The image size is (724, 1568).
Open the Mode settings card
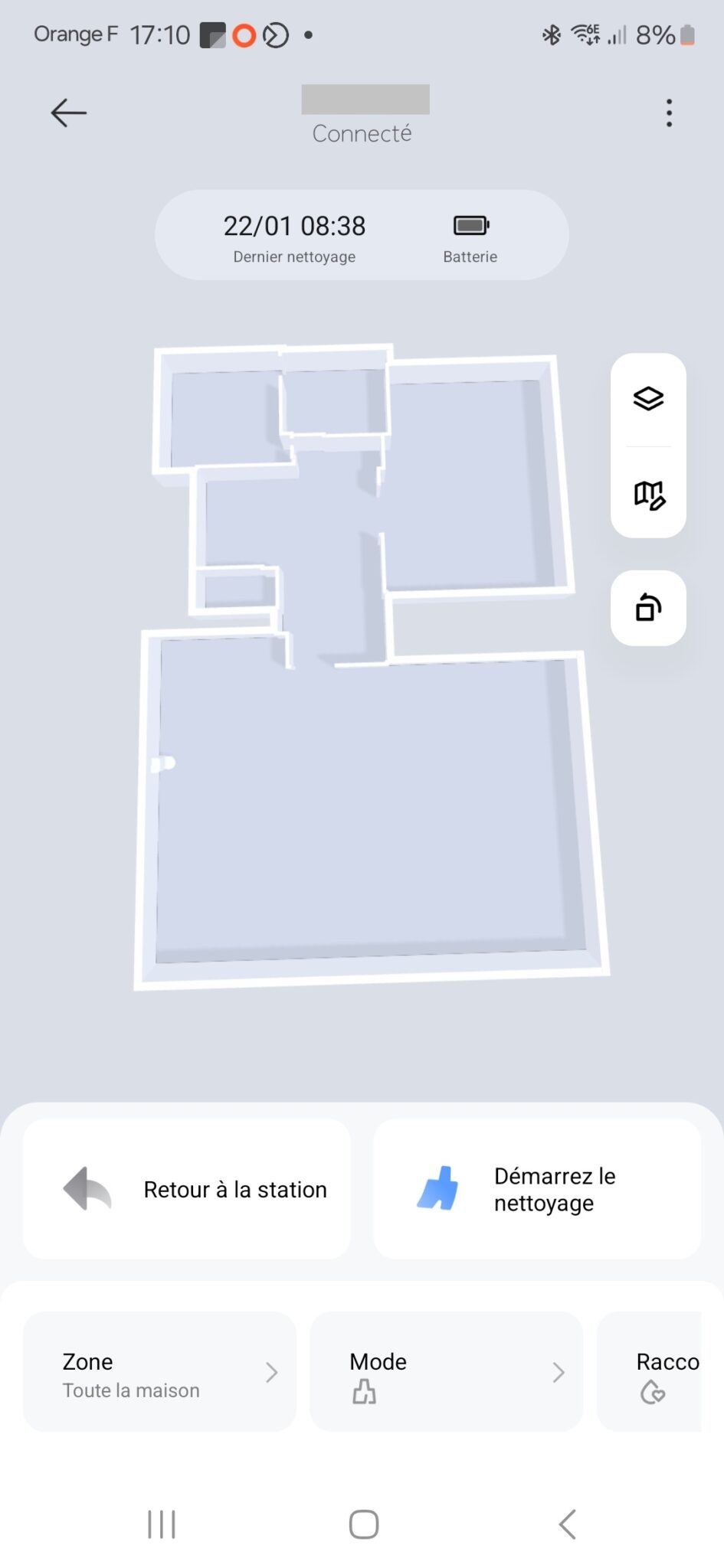click(446, 1372)
